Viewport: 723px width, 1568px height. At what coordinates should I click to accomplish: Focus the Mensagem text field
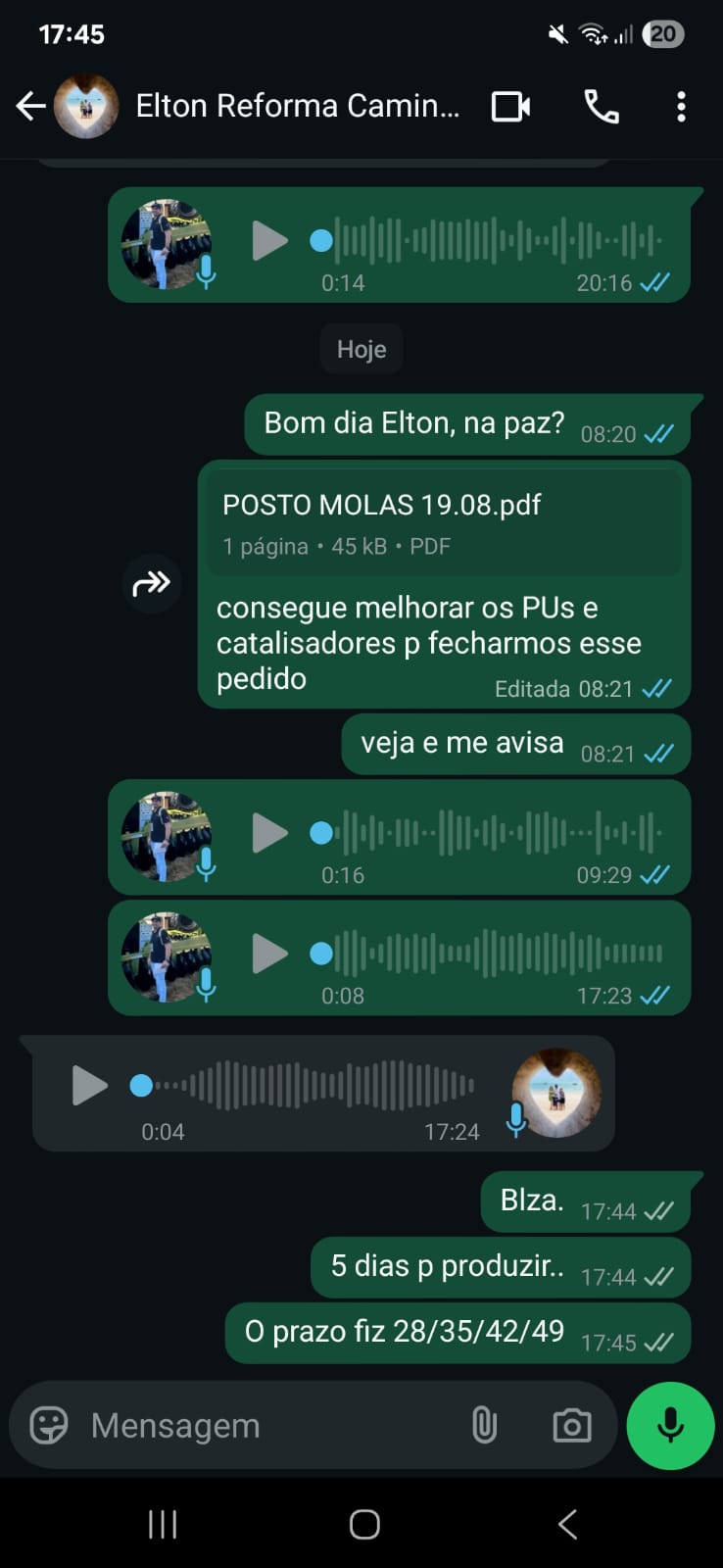tap(265, 1425)
